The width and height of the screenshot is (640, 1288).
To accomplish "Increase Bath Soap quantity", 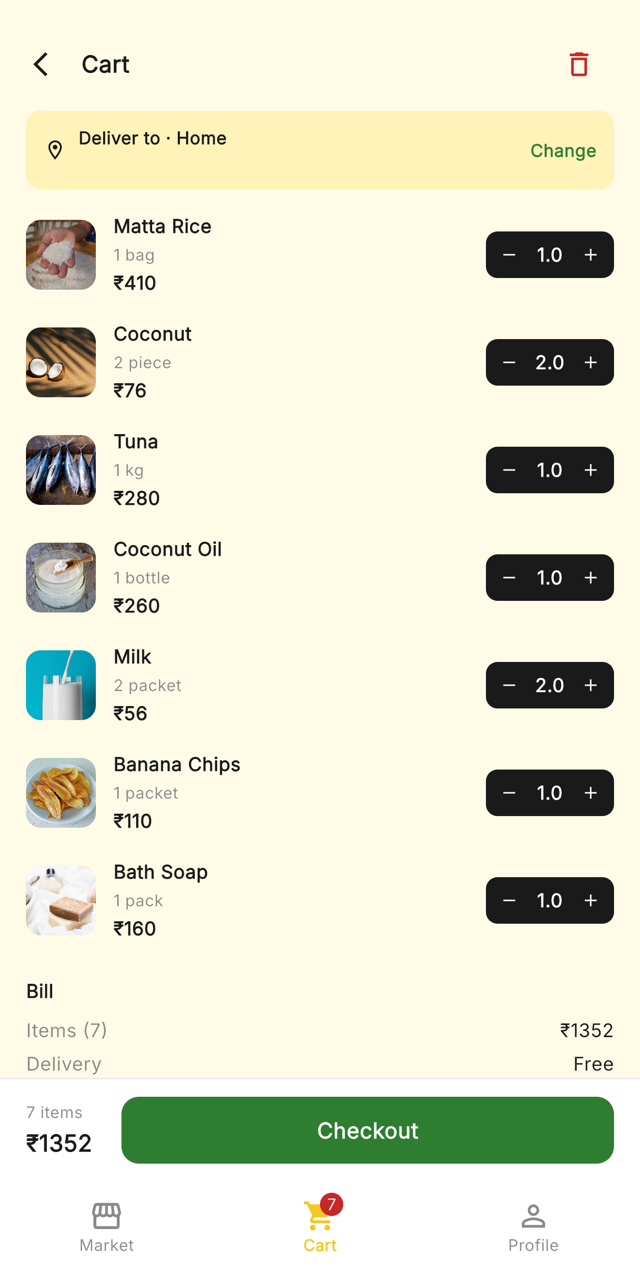I will pyautogui.click(x=591, y=900).
